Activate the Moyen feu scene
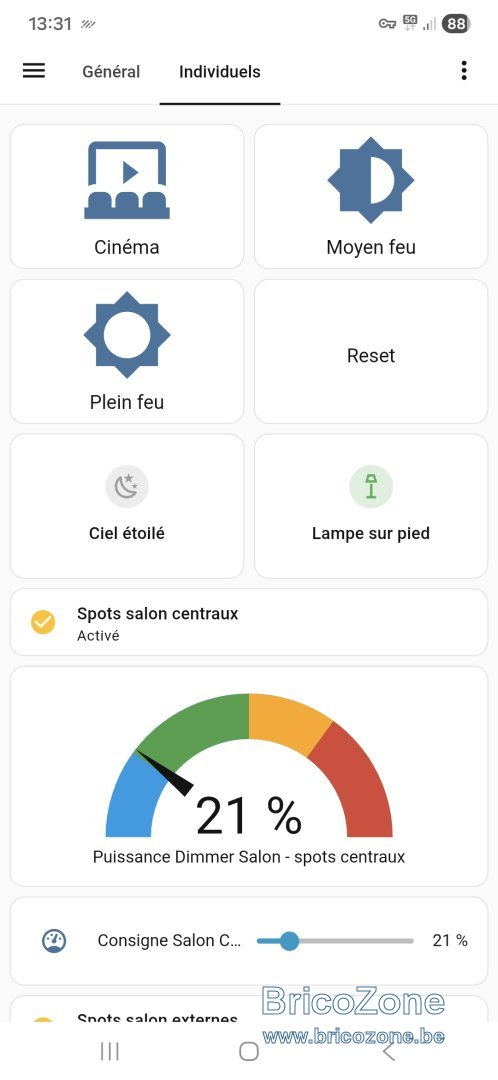This screenshot has height=1080, width=498. 371,196
